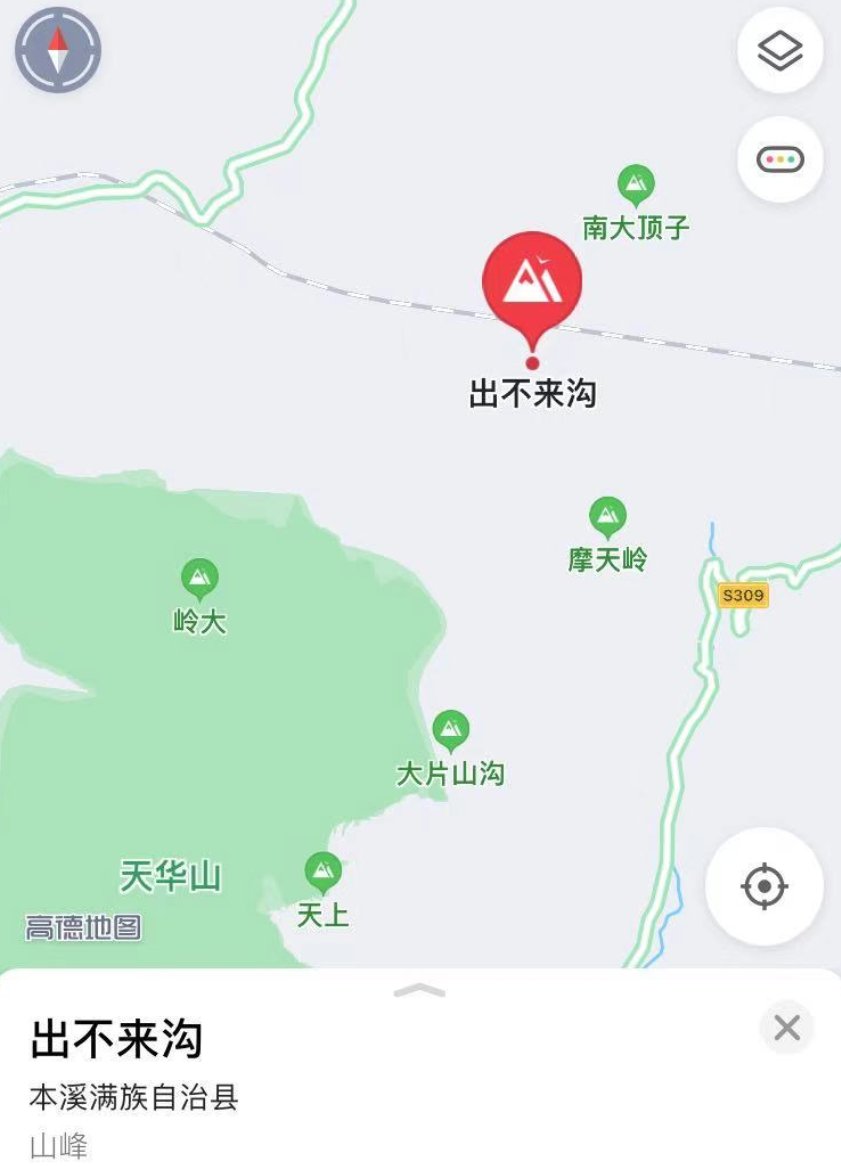The width and height of the screenshot is (841, 1167).
Task: Recenter the map on current location
Action: (764, 887)
